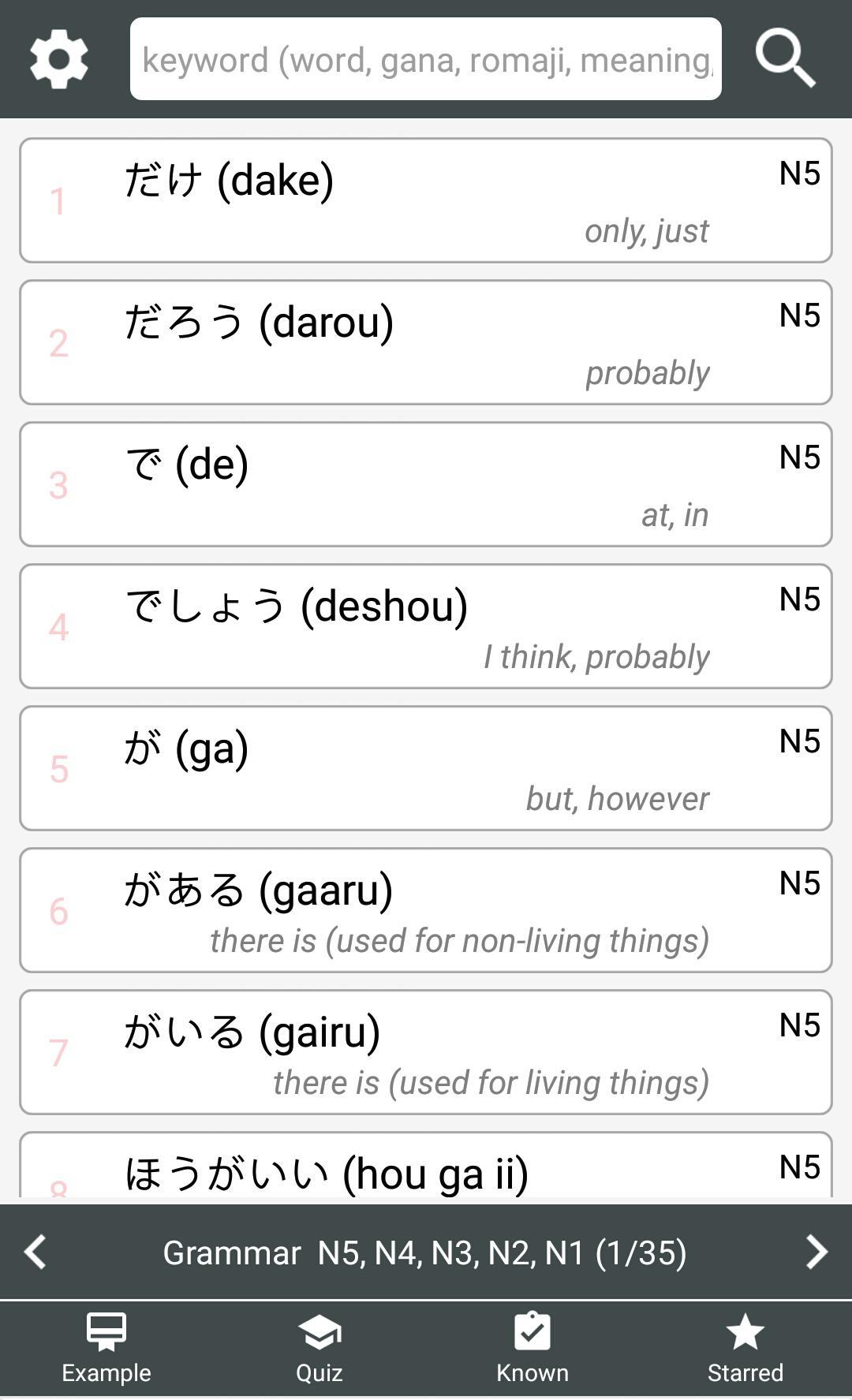Open the settings gear

click(59, 59)
